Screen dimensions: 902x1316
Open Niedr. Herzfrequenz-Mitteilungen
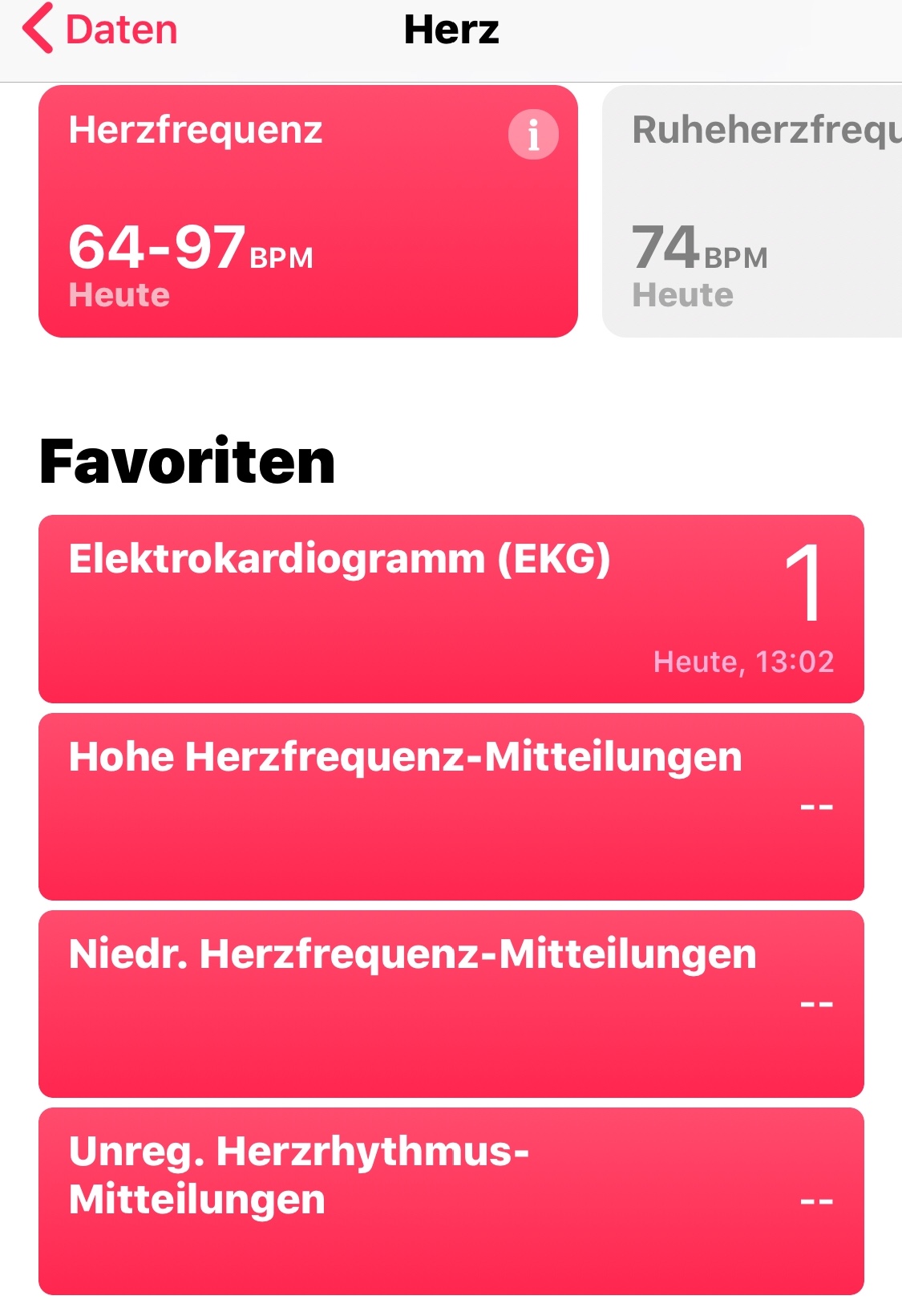pyautogui.click(x=451, y=1003)
